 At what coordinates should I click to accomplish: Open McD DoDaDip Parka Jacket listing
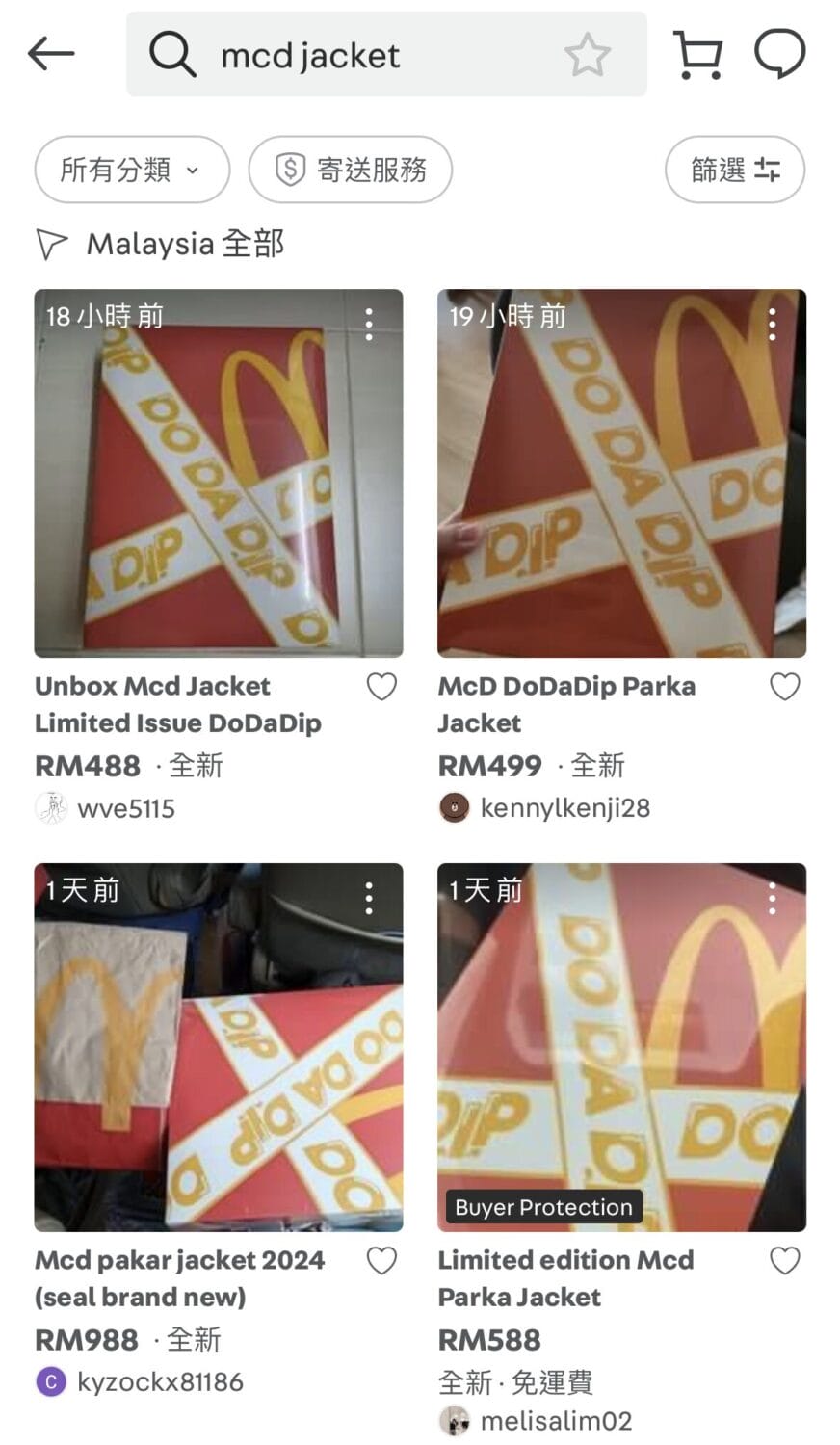click(x=621, y=473)
